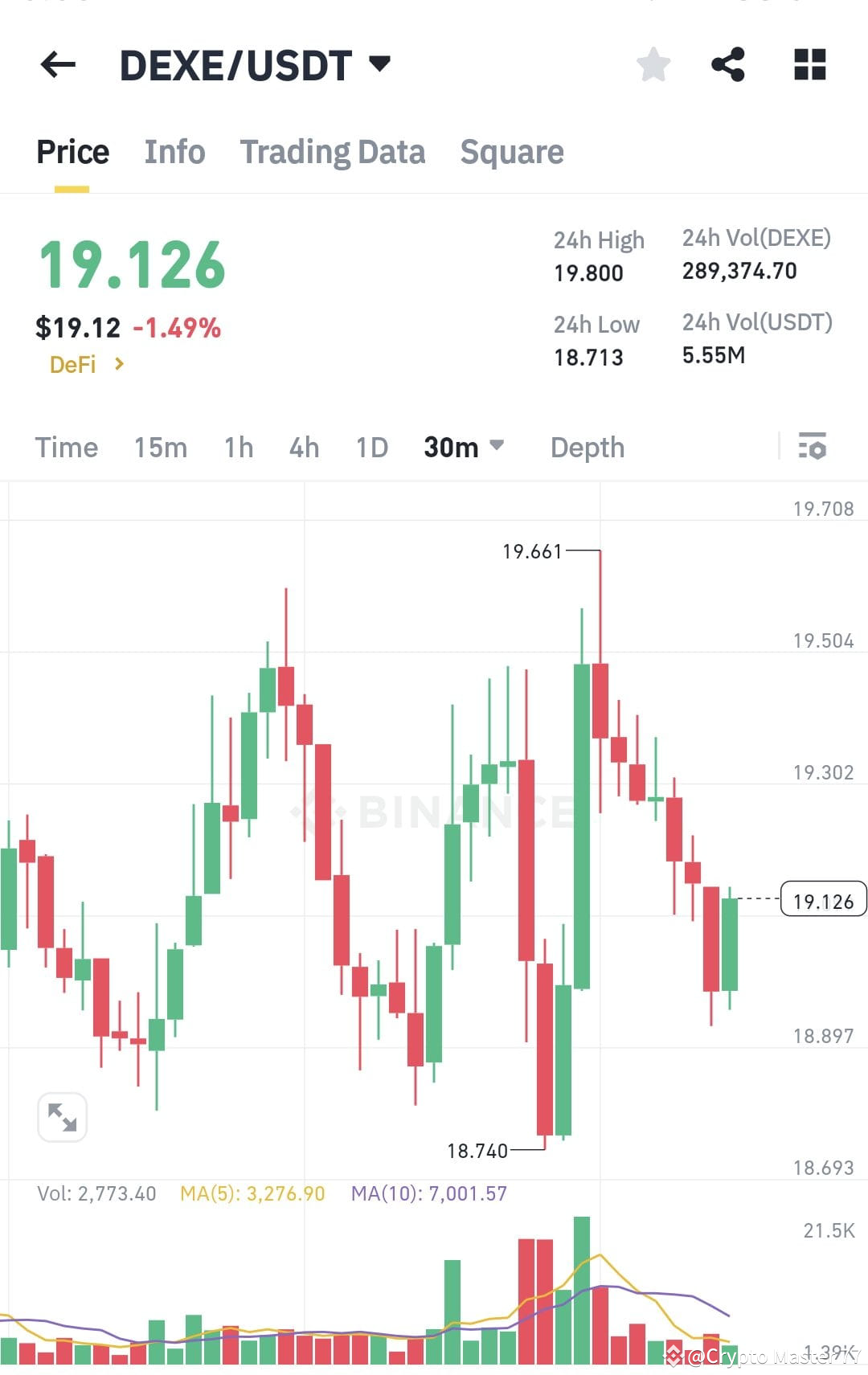Tap the MA(5) volume indicator label

point(249,1193)
